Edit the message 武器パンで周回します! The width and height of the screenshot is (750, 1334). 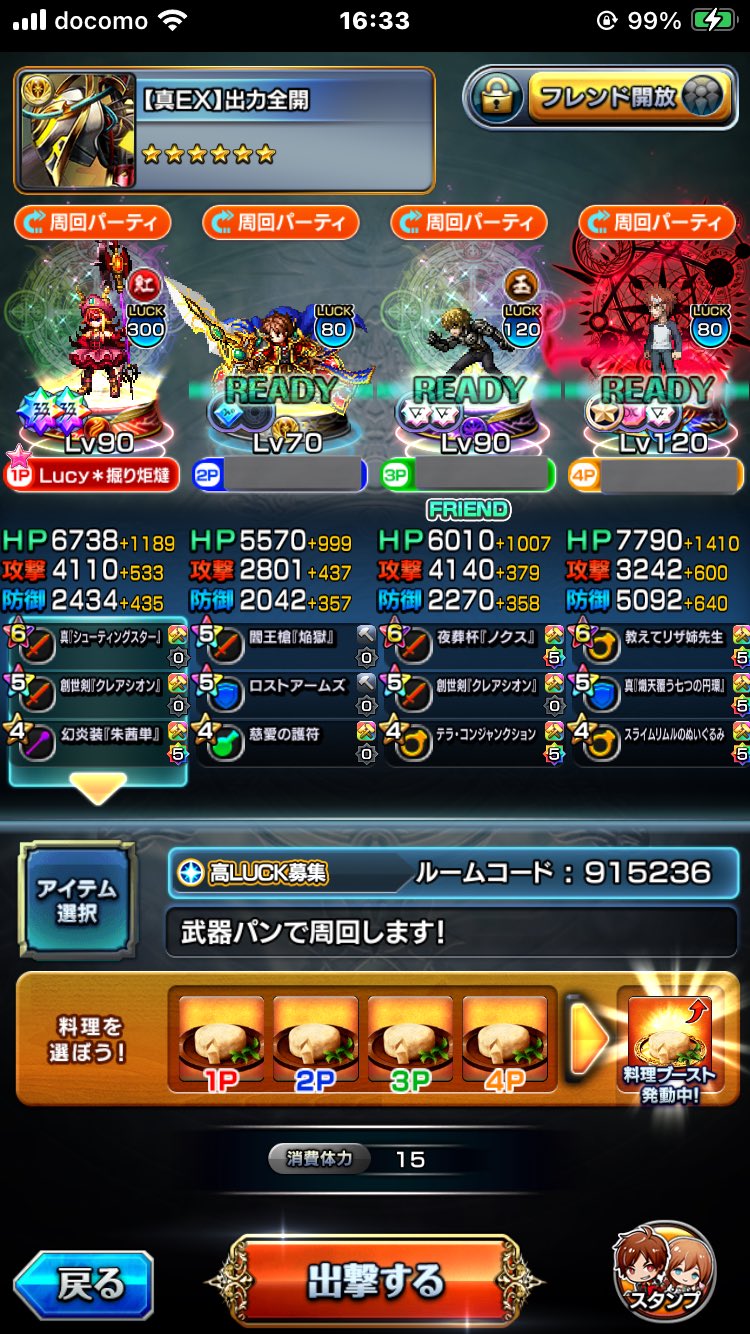coord(451,932)
